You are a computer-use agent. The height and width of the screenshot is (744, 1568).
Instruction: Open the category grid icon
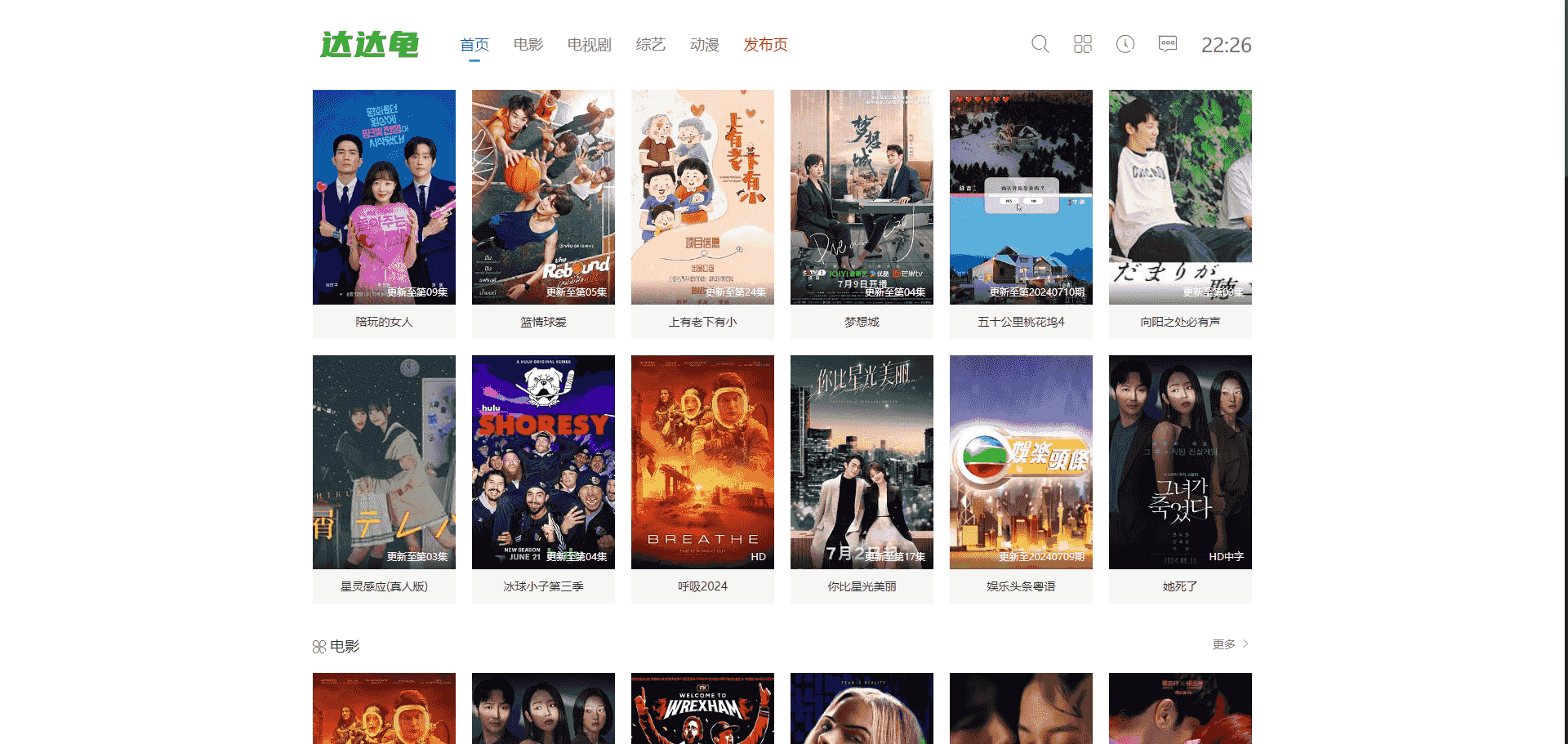pyautogui.click(x=1082, y=44)
